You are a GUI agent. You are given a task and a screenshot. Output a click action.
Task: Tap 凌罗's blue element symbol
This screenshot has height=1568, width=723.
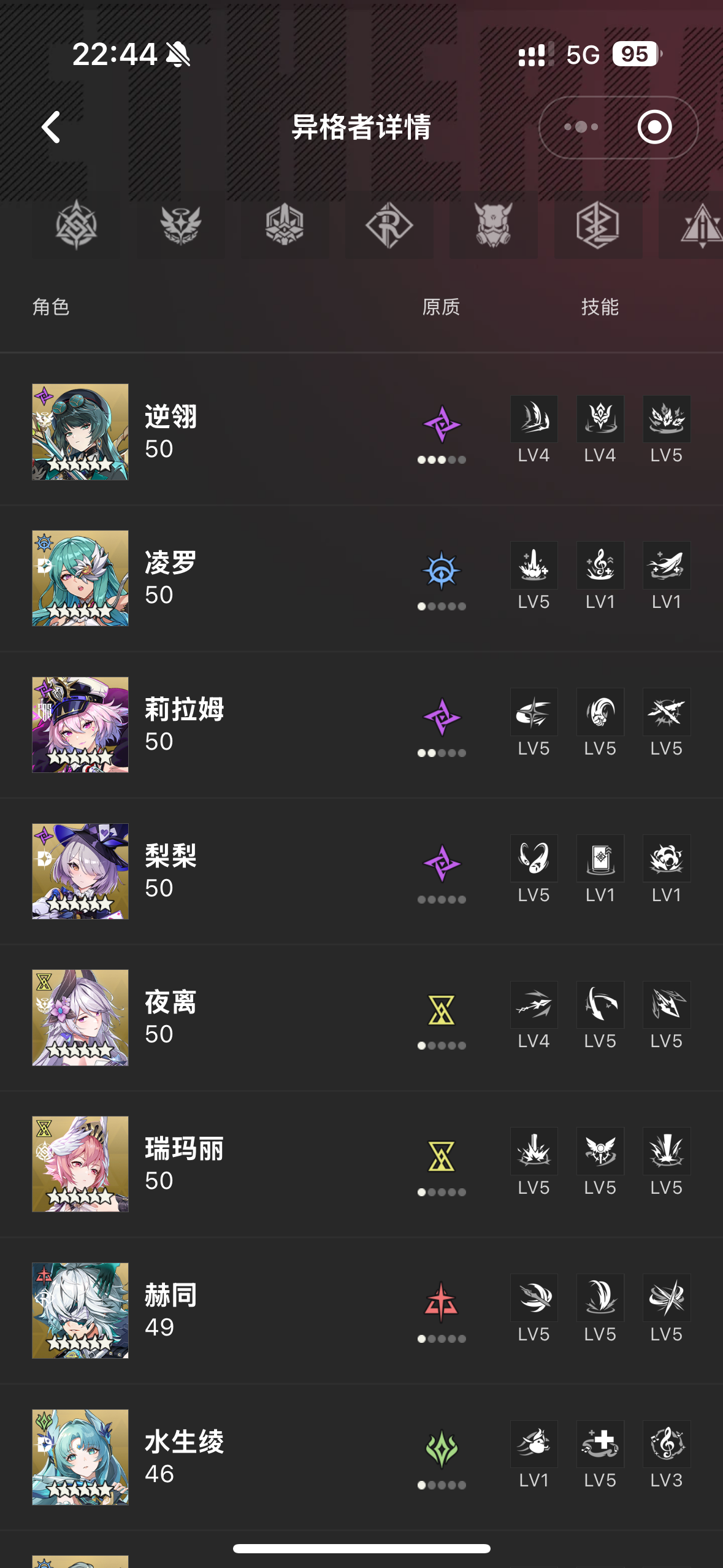pyautogui.click(x=442, y=571)
